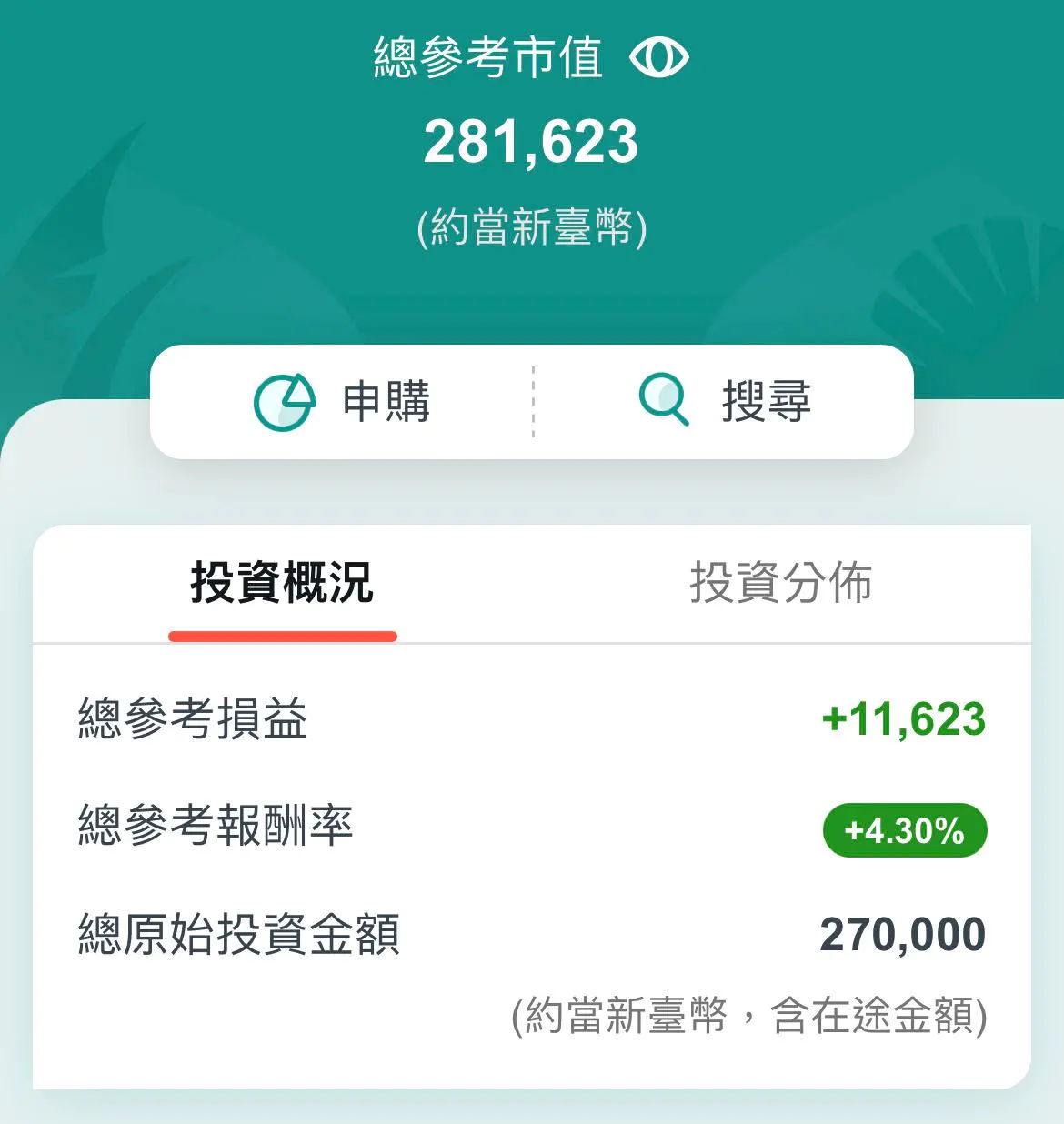Hide the total market value with eye icon
The image size is (1064, 1124).
click(x=659, y=57)
